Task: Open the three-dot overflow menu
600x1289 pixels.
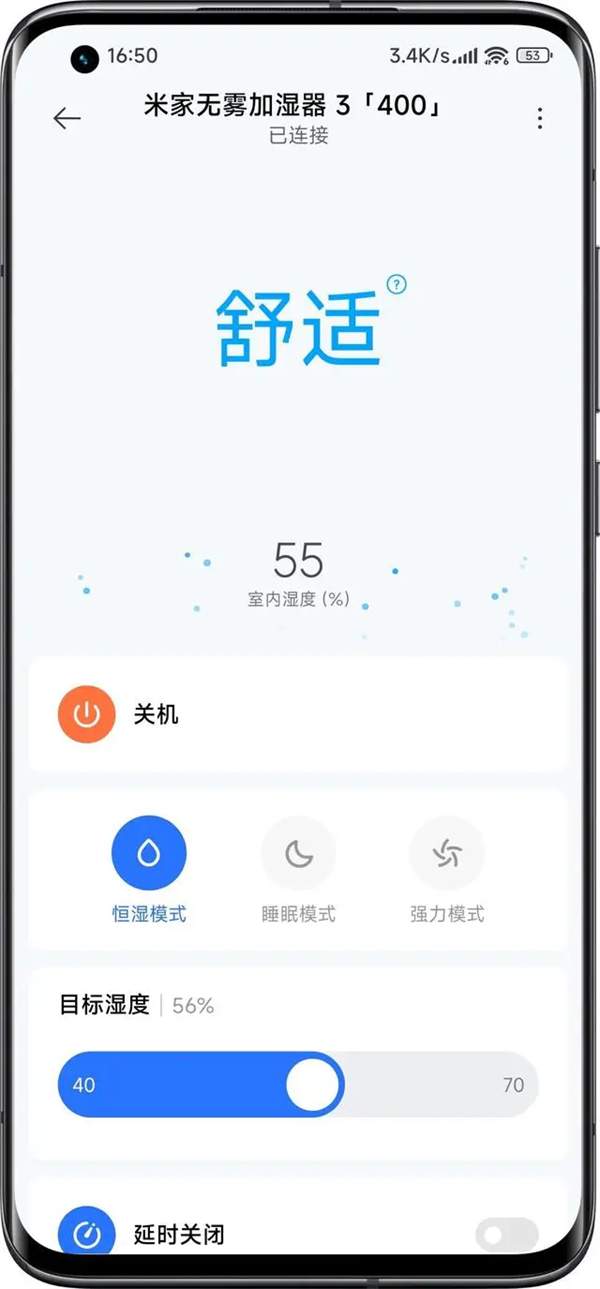Action: [540, 119]
